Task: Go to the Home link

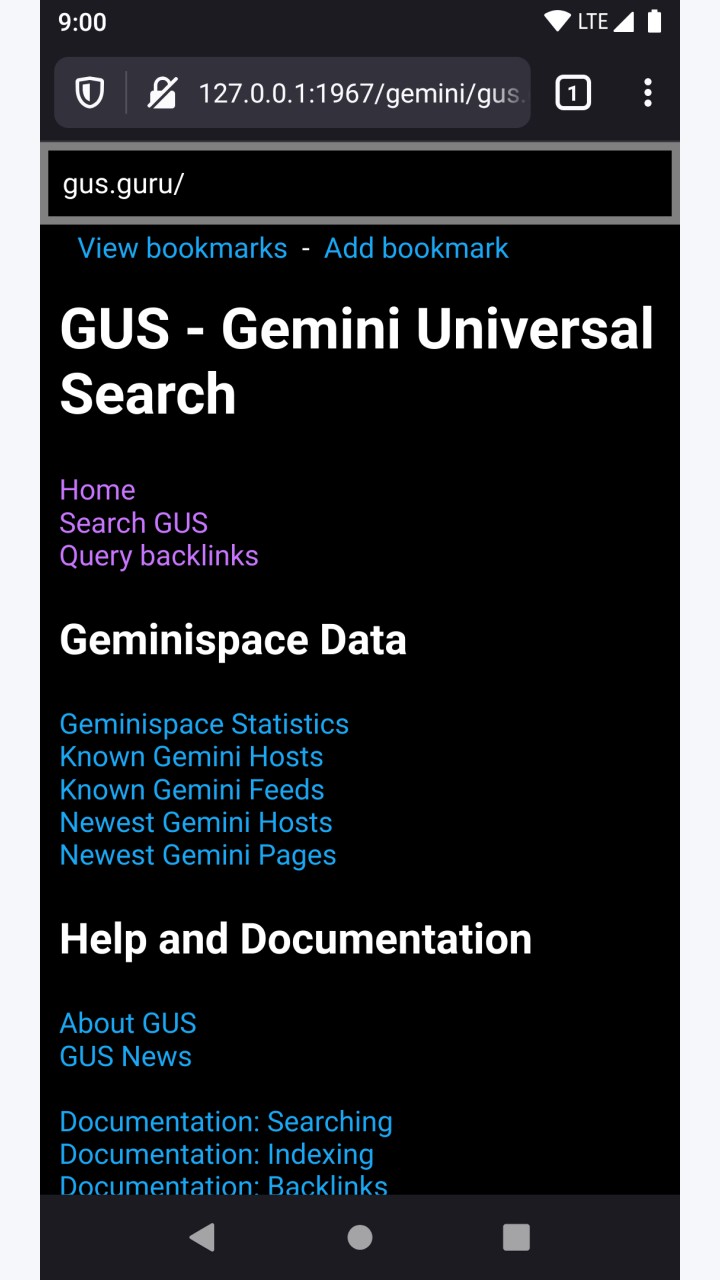Action: click(x=97, y=490)
